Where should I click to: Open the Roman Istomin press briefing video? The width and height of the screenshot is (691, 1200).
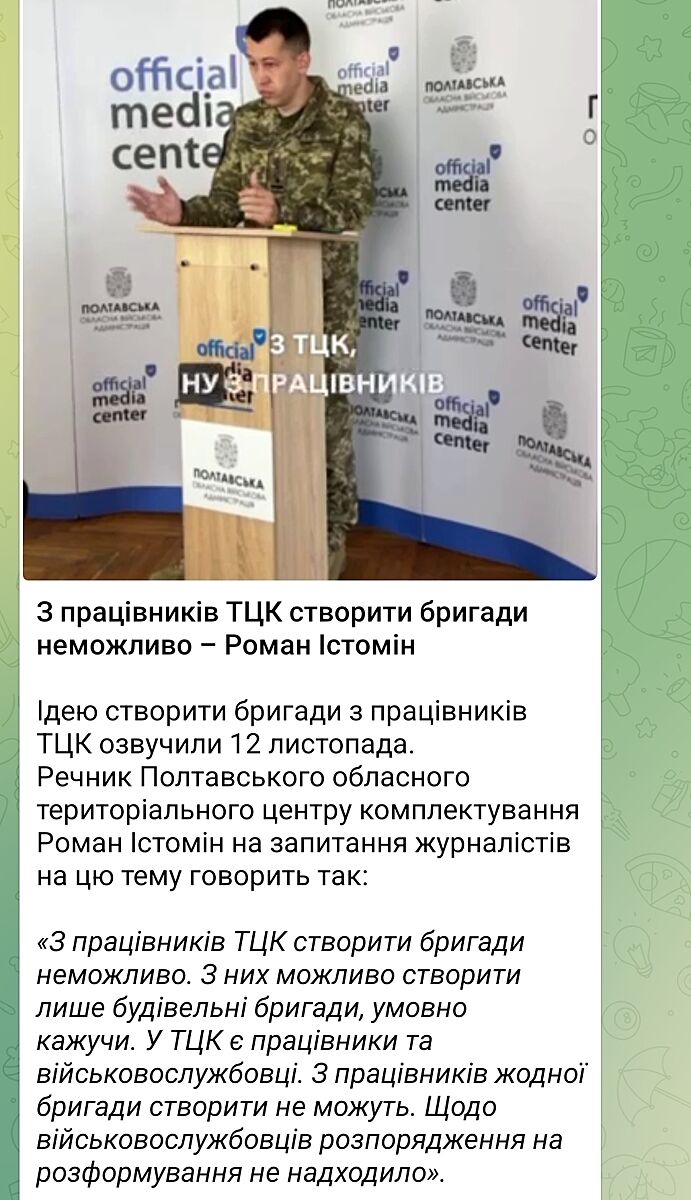point(310,290)
